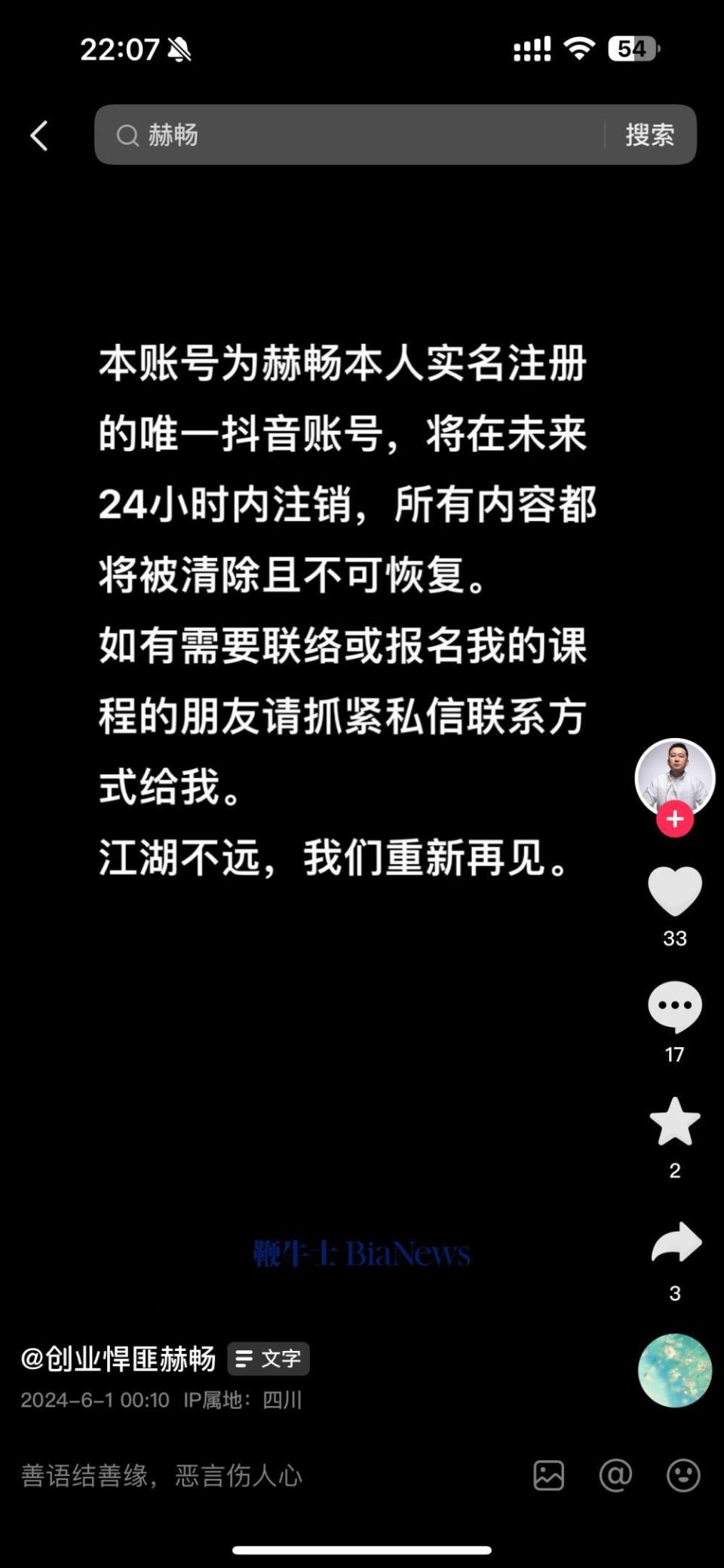Tap the comment box reading 善语结善缘
724x1568 pixels.
162,1475
